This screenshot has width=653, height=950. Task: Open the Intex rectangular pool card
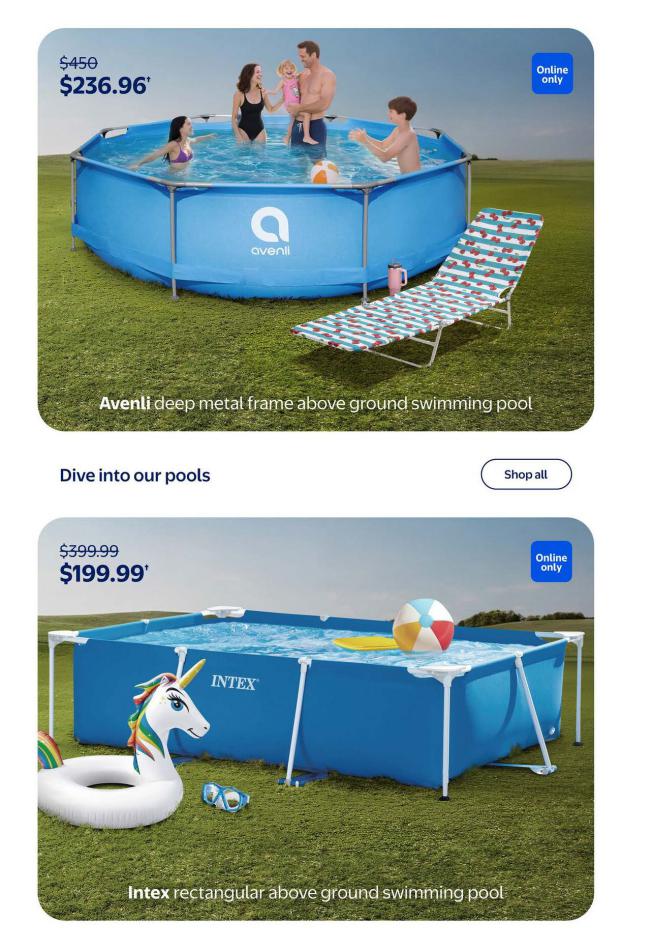click(x=315, y=718)
